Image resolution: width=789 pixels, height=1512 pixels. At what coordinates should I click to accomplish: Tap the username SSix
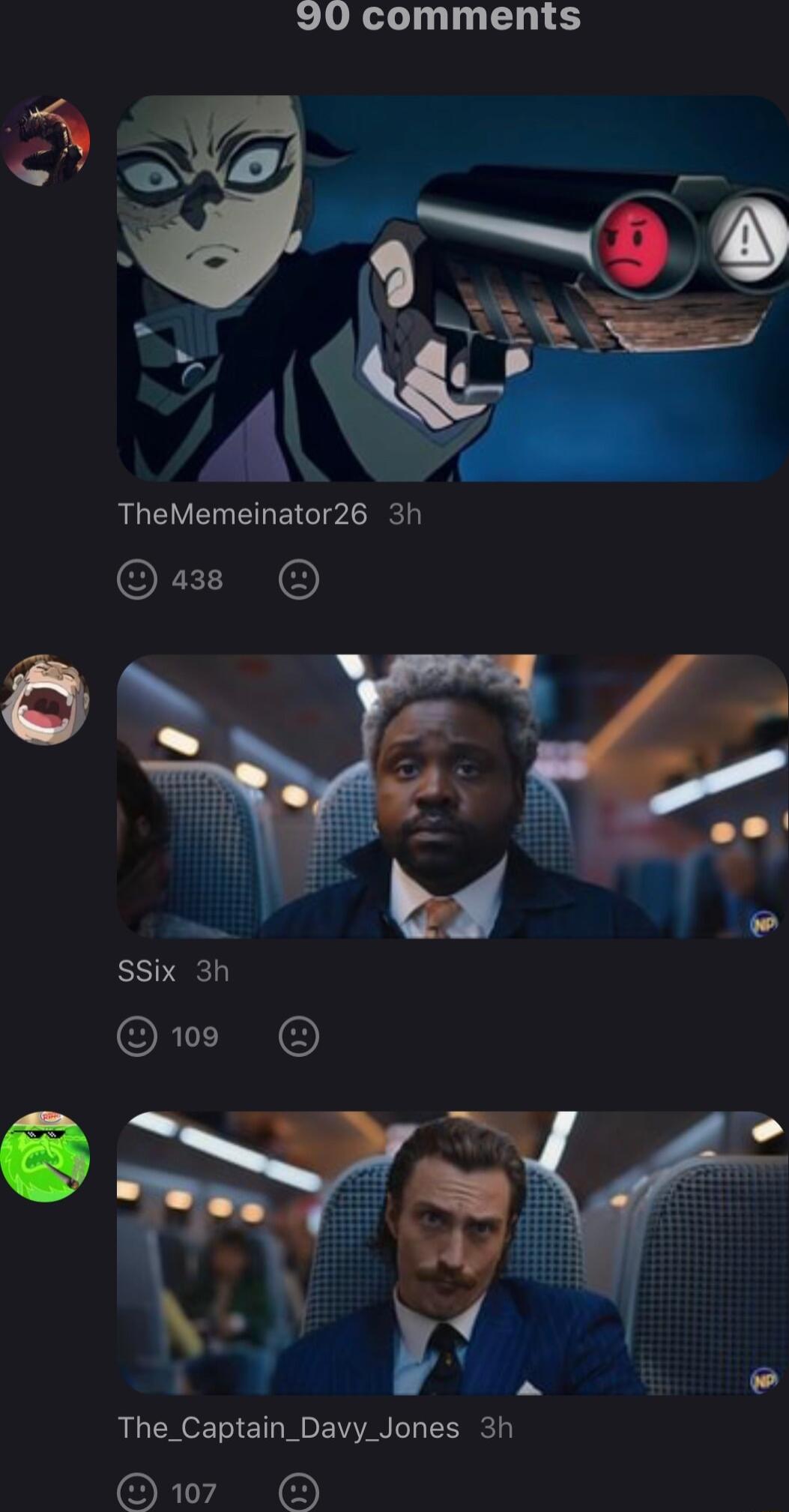click(x=147, y=971)
